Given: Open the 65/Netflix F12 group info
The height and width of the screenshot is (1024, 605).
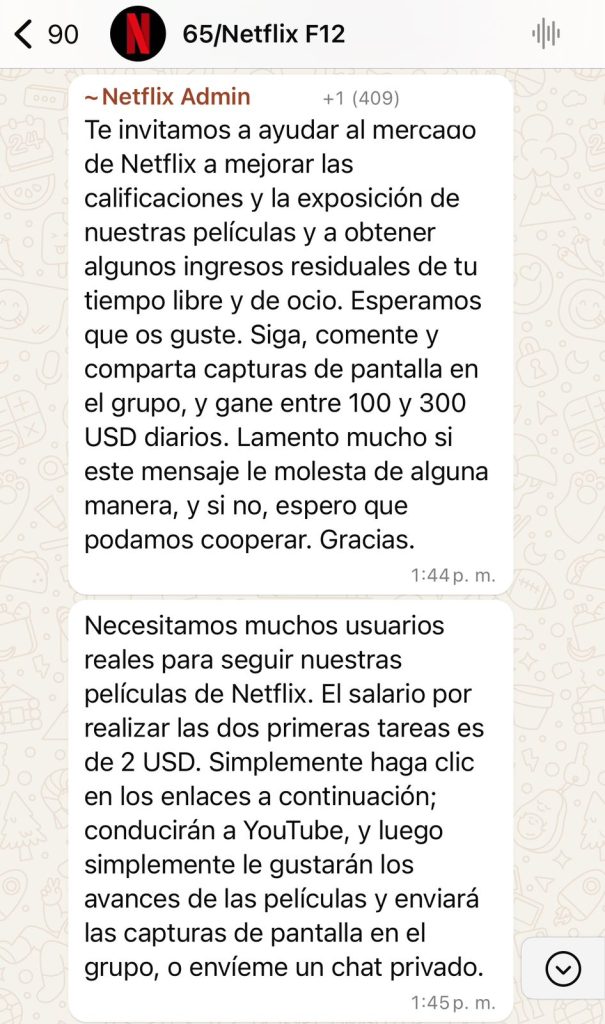Looking at the screenshot, I should (264, 34).
